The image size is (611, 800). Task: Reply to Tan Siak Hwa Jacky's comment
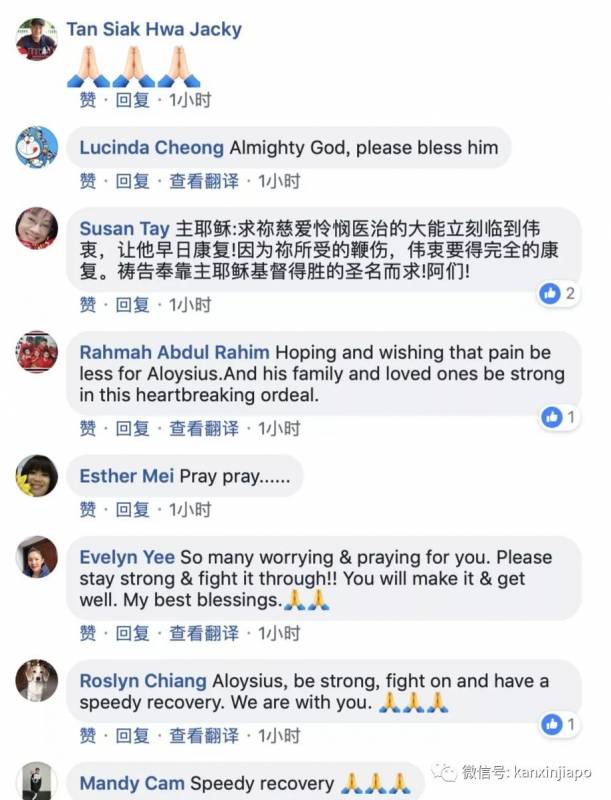[x=132, y=99]
